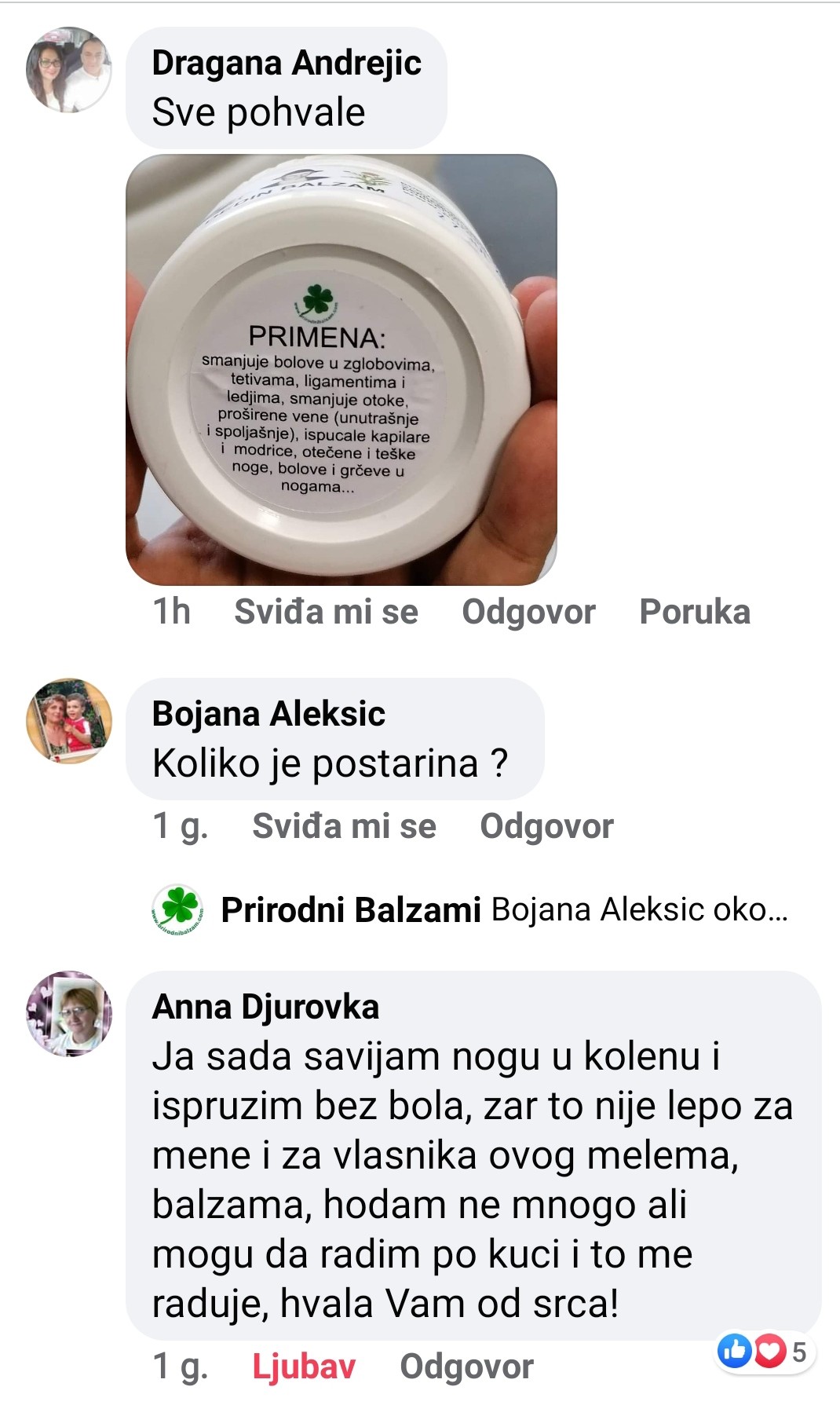The width and height of the screenshot is (840, 1405).
Task: Open Anna Djurovka's profile picture
Action: [69, 1014]
